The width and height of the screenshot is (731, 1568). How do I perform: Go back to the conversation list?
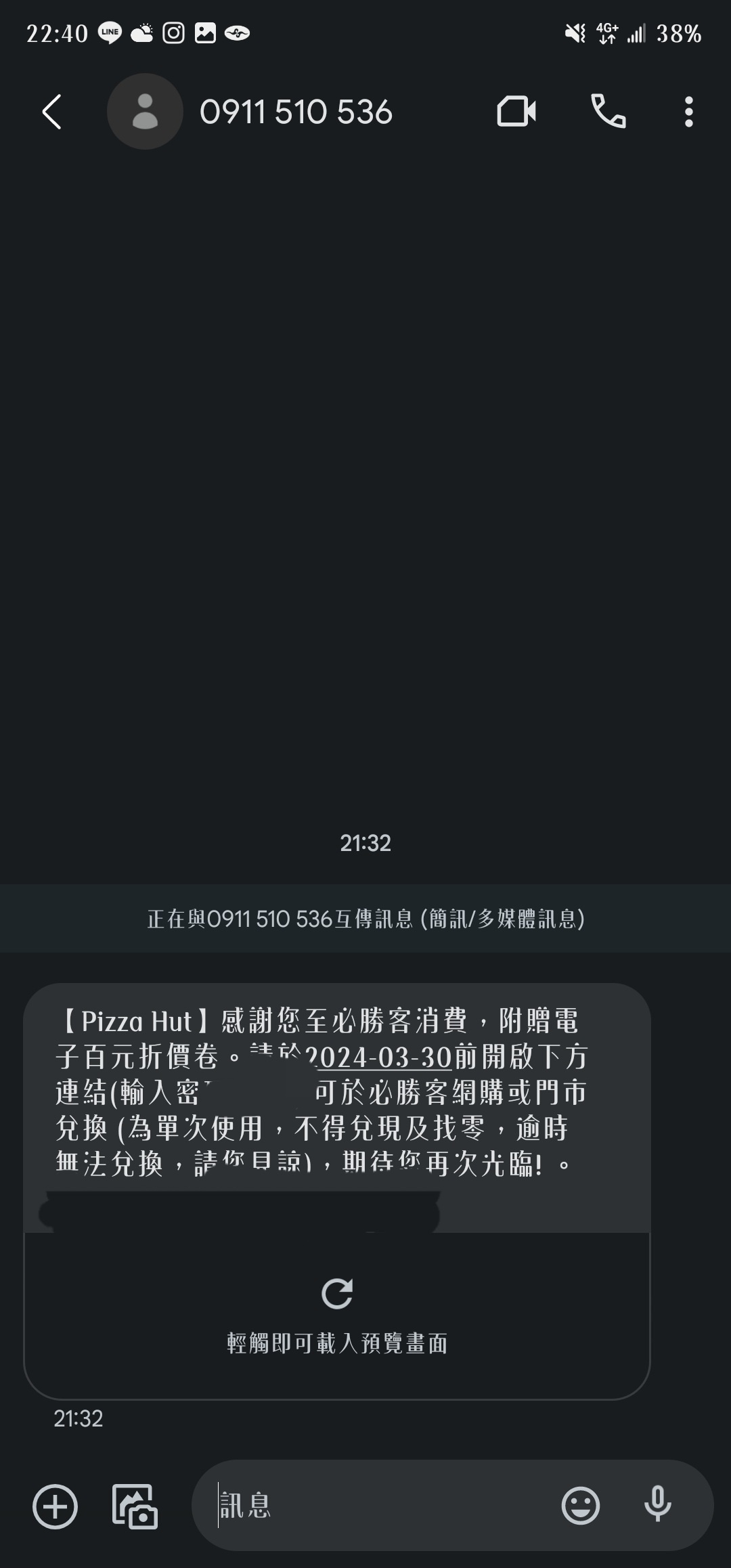tap(53, 112)
